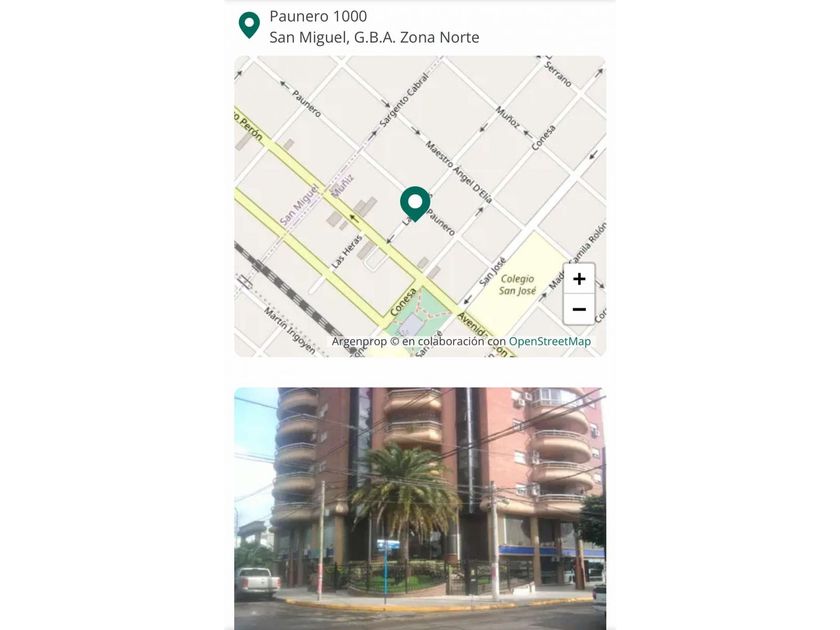Zoom out of the map
Screen dimensions: 840x630
coord(579,310)
